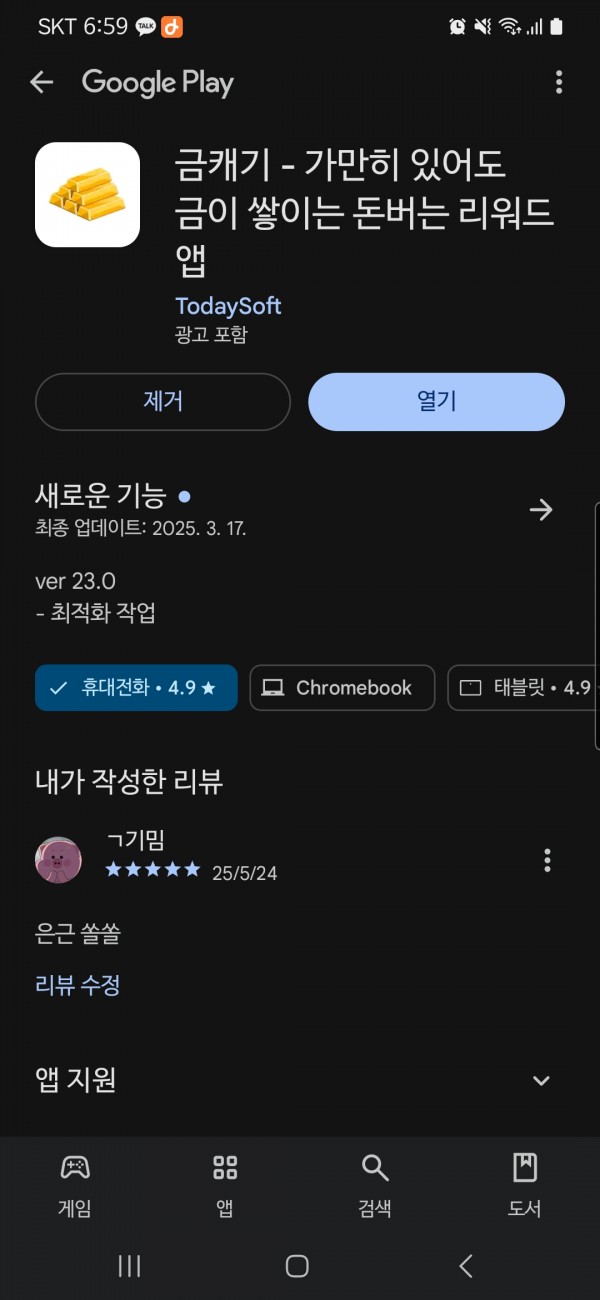Image resolution: width=600 pixels, height=1300 pixels.
Task: Open the 새로운 기능 details arrow
Action: [541, 510]
